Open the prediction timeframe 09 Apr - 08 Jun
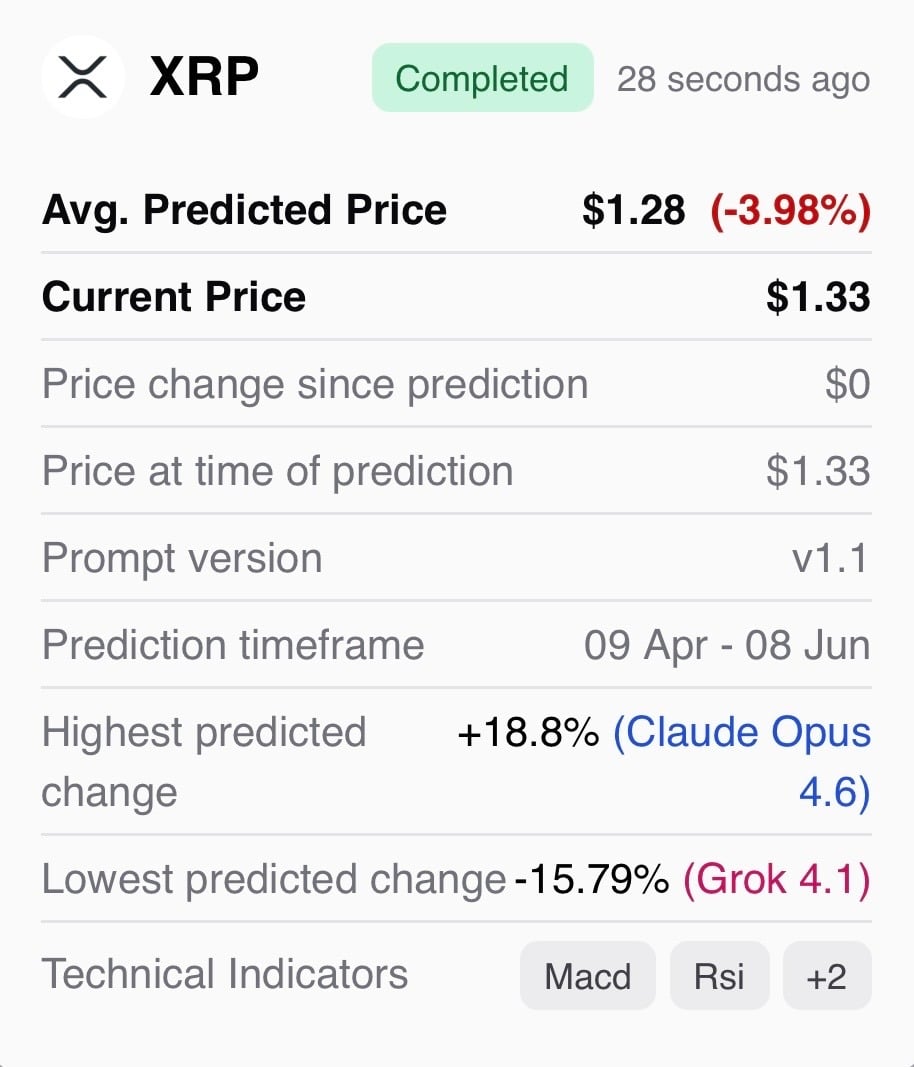Screen dimensions: 914x1067 tap(728, 645)
